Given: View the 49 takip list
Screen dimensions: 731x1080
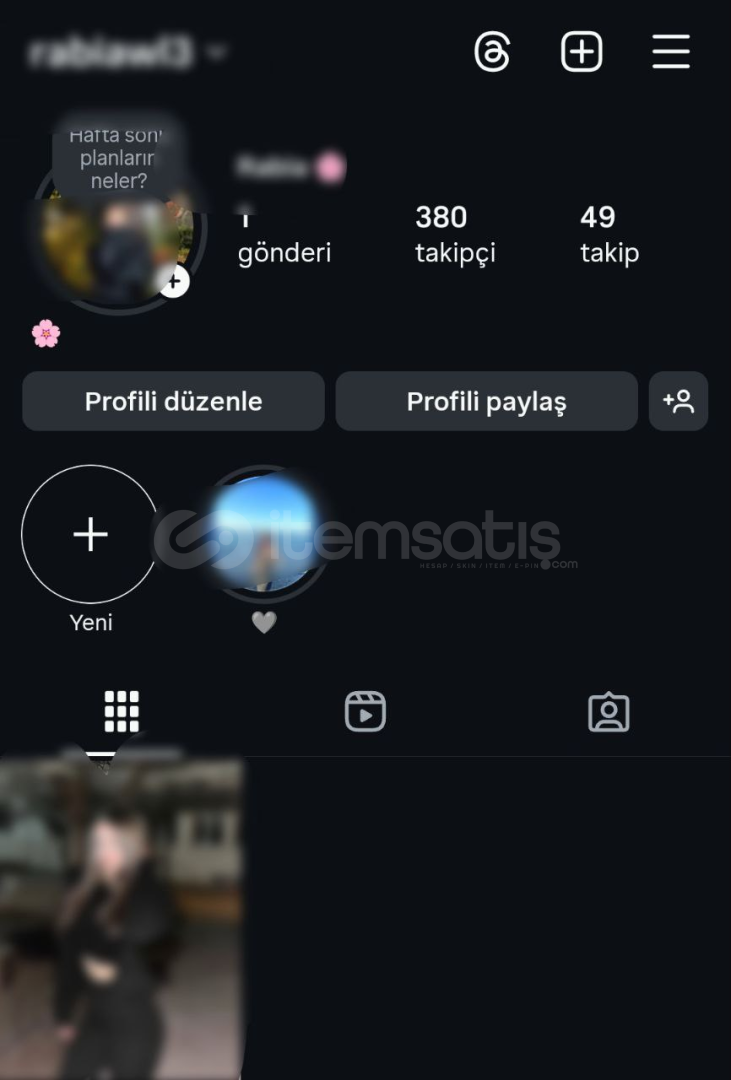Looking at the screenshot, I should tap(609, 234).
